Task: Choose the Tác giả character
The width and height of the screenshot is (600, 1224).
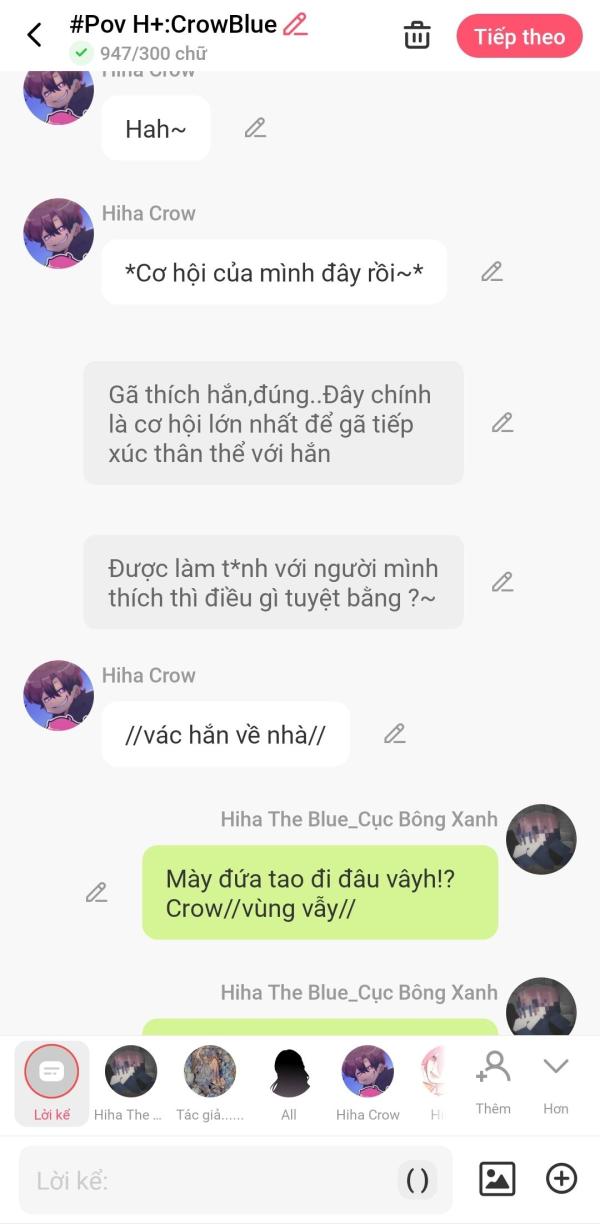Action: click(x=210, y=1082)
